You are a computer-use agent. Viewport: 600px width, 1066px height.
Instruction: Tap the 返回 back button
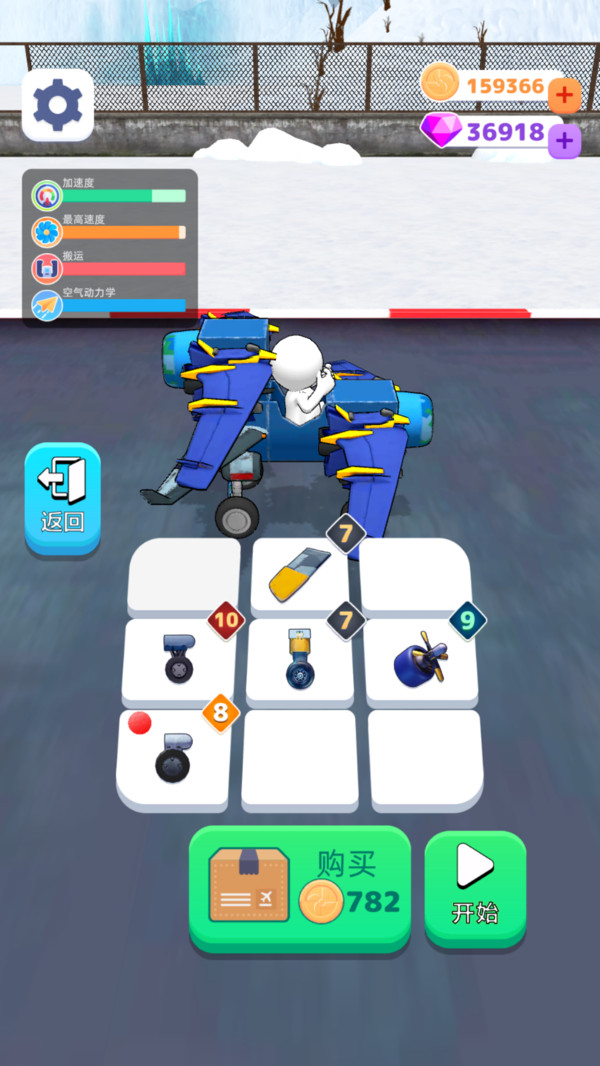coord(63,498)
